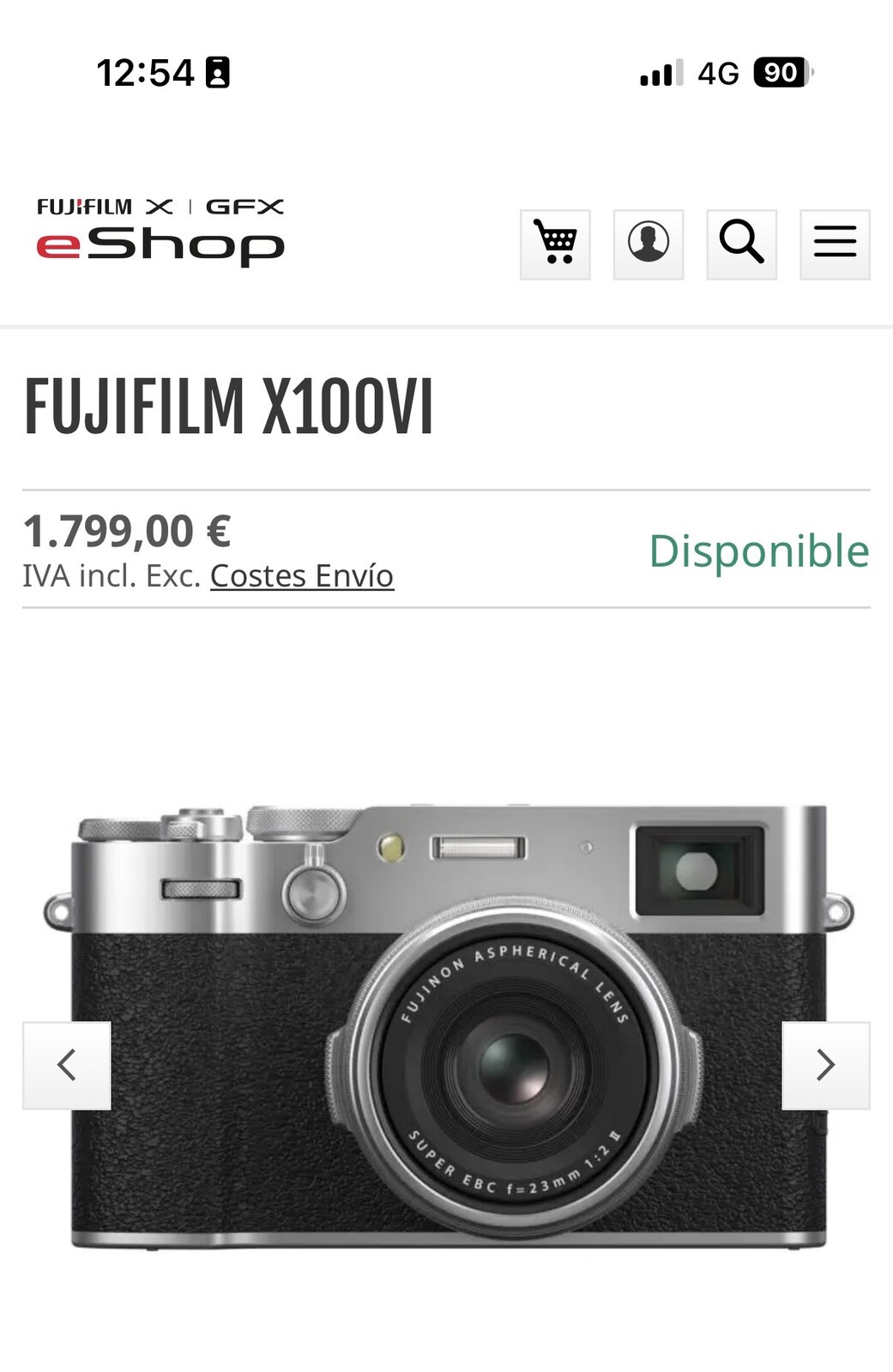The width and height of the screenshot is (893, 1372).
Task: Show the next product image
Action: [825, 1066]
